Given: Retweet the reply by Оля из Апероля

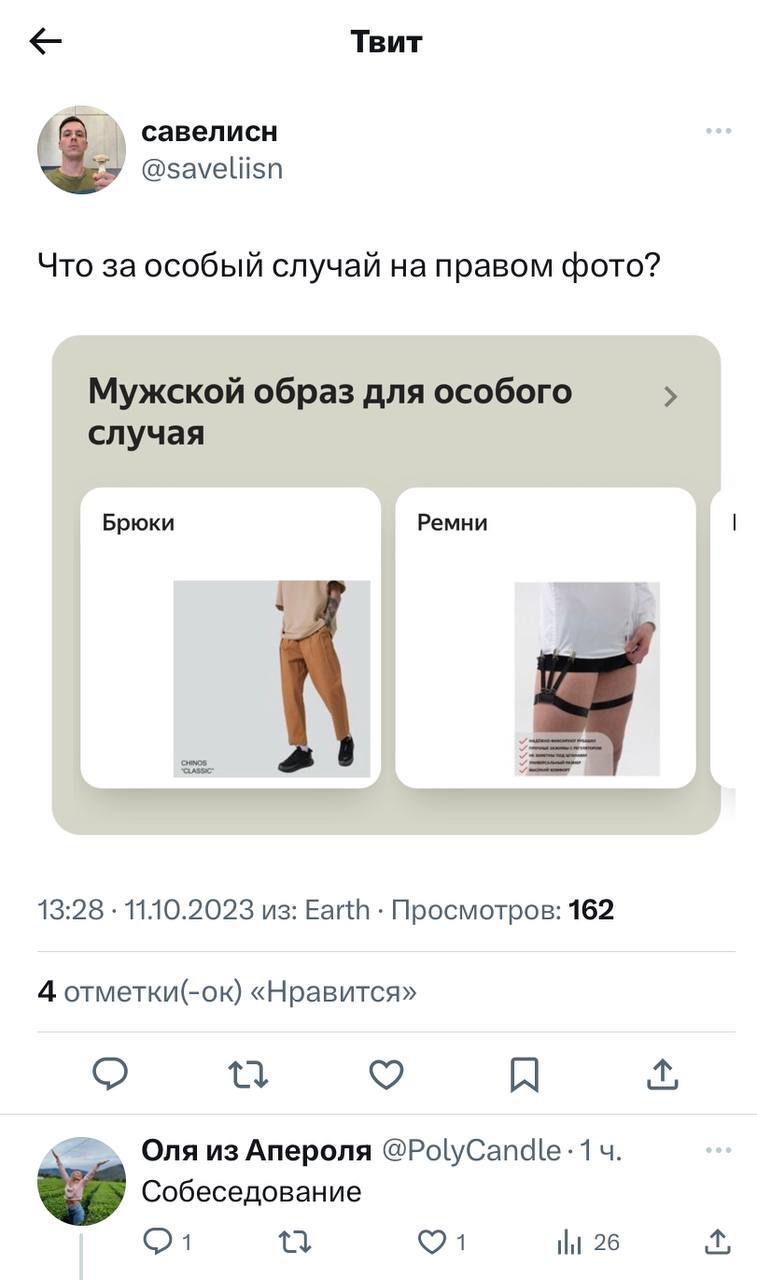Looking at the screenshot, I should coord(294,1242).
